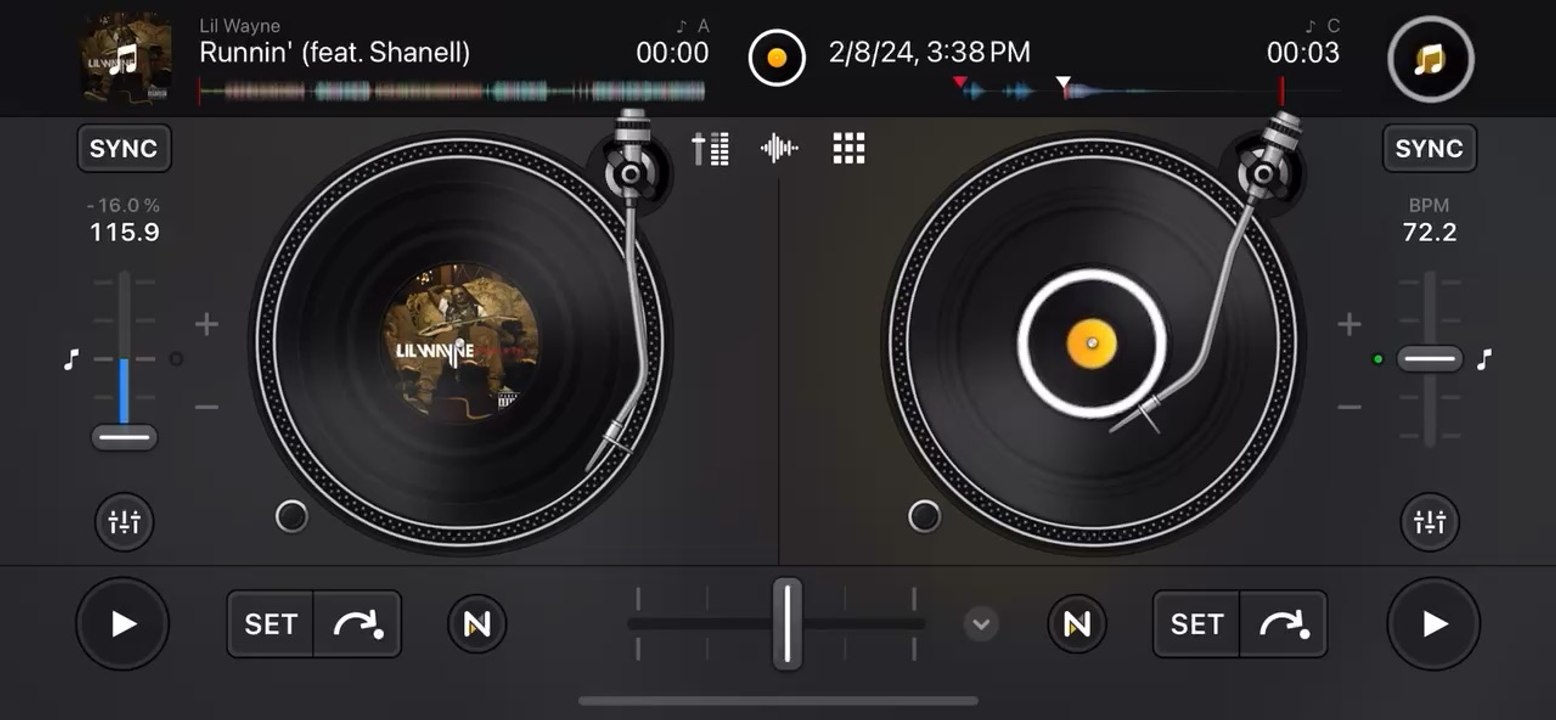This screenshot has width=1556, height=720.
Task: Open the Lil Wayne track album art
Action: [126, 57]
